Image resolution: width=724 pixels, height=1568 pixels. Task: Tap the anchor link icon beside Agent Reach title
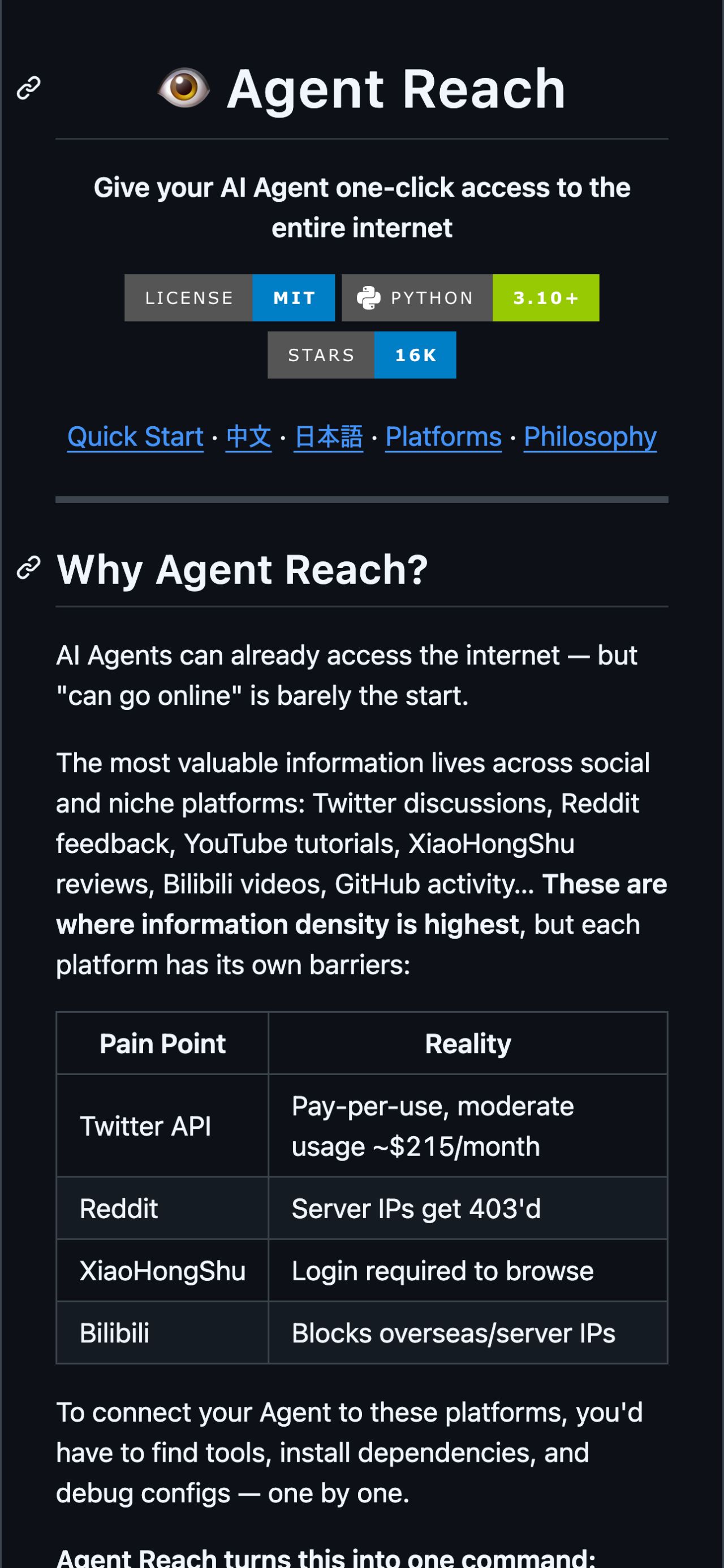pos(29,88)
